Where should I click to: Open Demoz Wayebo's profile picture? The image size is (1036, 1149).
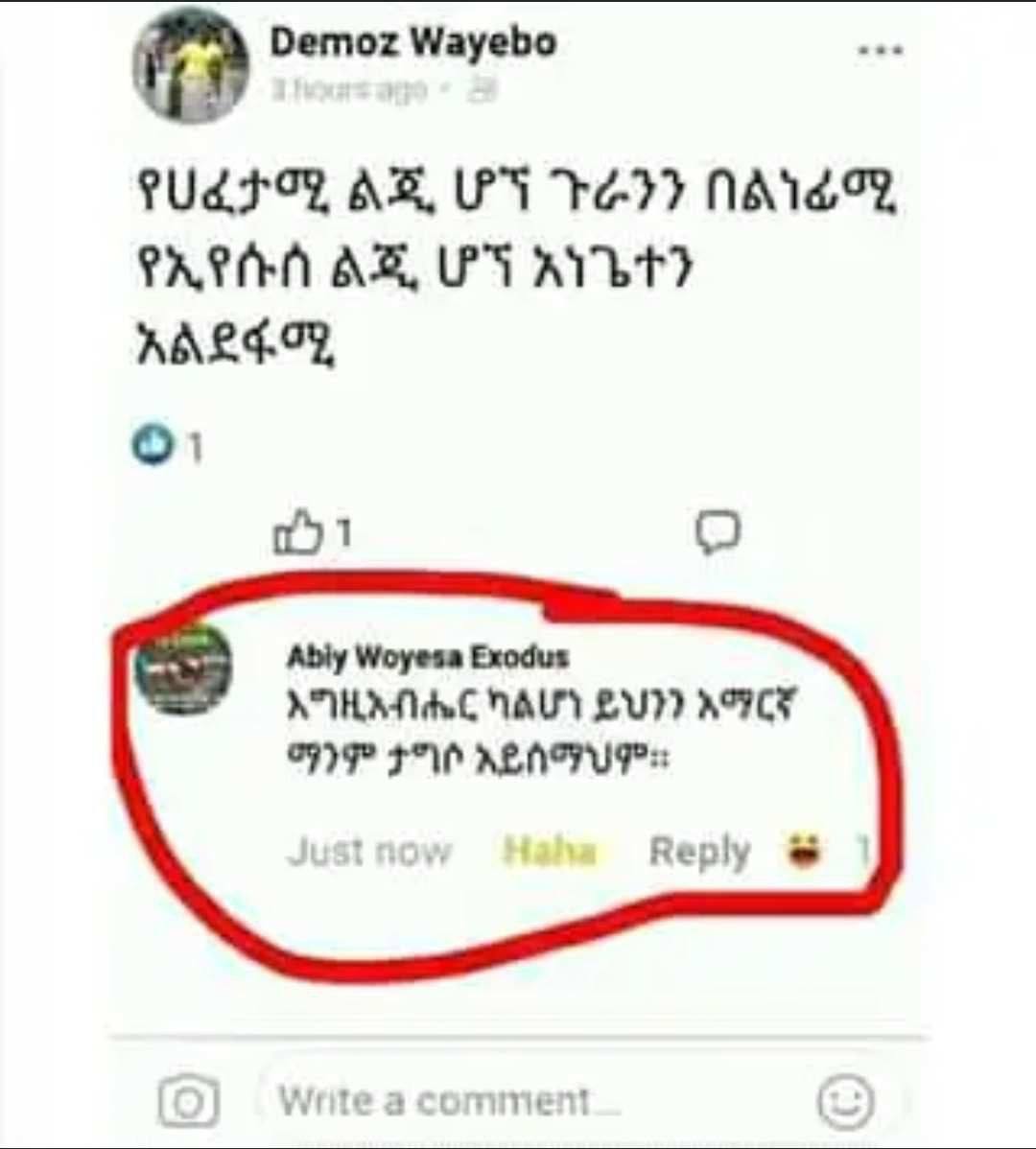click(x=191, y=64)
